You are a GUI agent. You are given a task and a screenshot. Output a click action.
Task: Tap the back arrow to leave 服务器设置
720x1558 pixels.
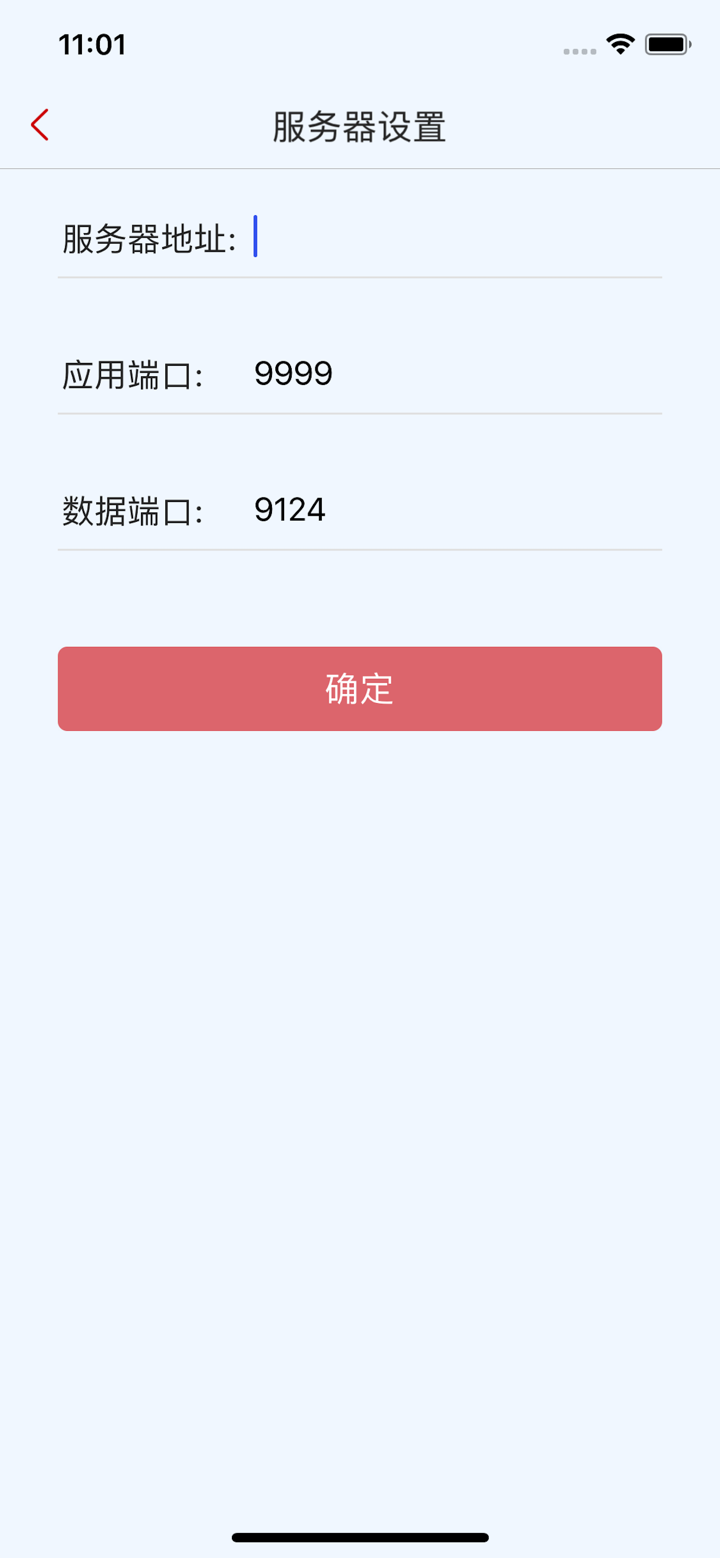pos(38,125)
